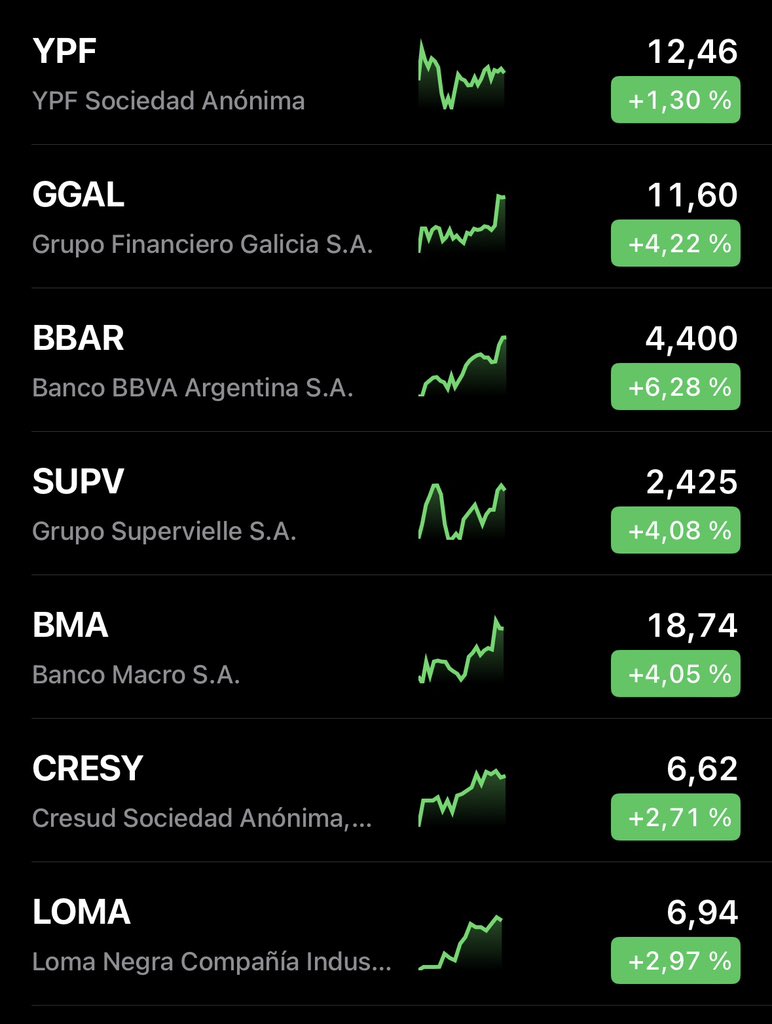Toggle the +2,97 % badge for LOMA
The width and height of the screenshot is (772, 1024).
[x=676, y=961]
